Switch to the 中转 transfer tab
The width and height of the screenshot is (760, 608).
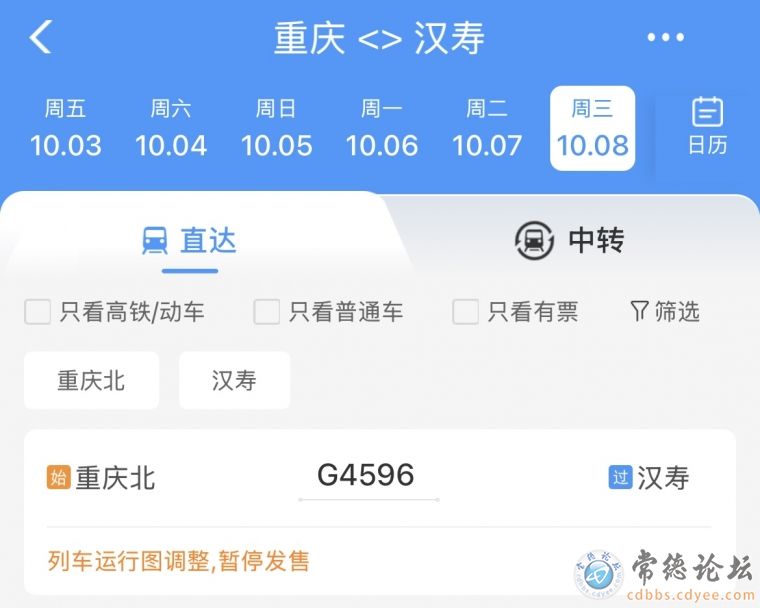(x=568, y=240)
